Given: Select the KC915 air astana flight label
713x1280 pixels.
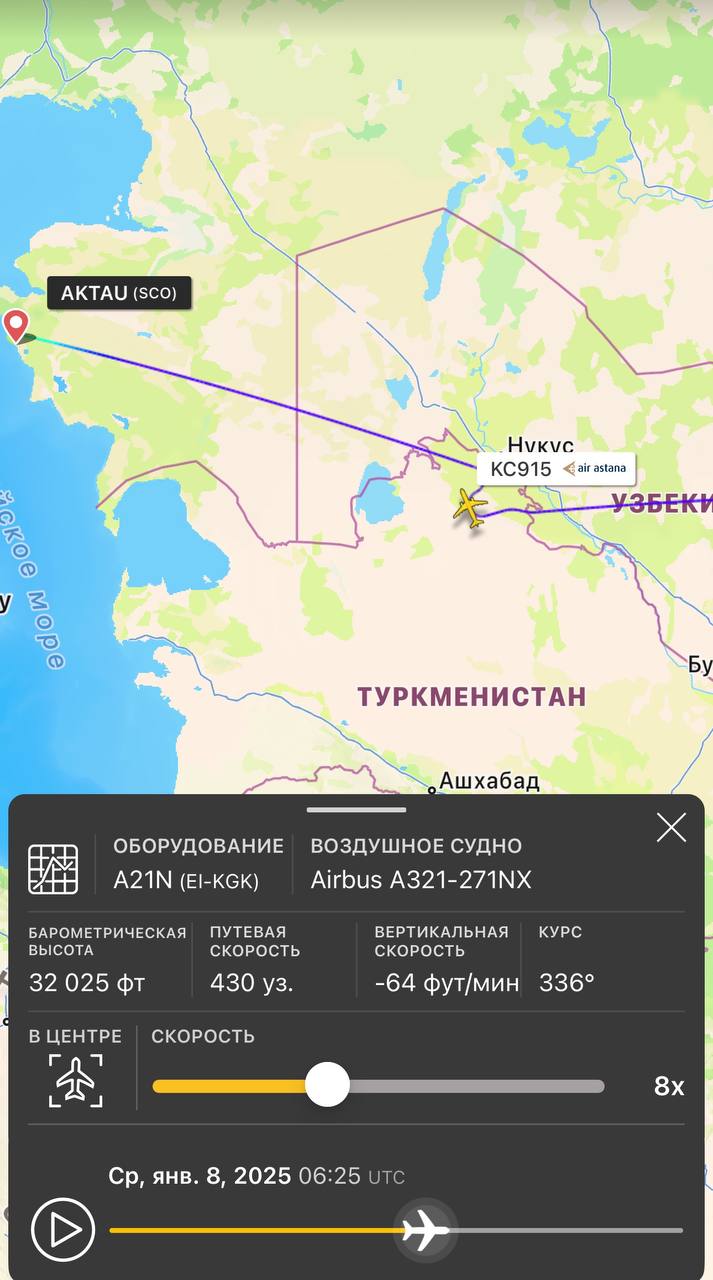Looking at the screenshot, I should click(555, 469).
